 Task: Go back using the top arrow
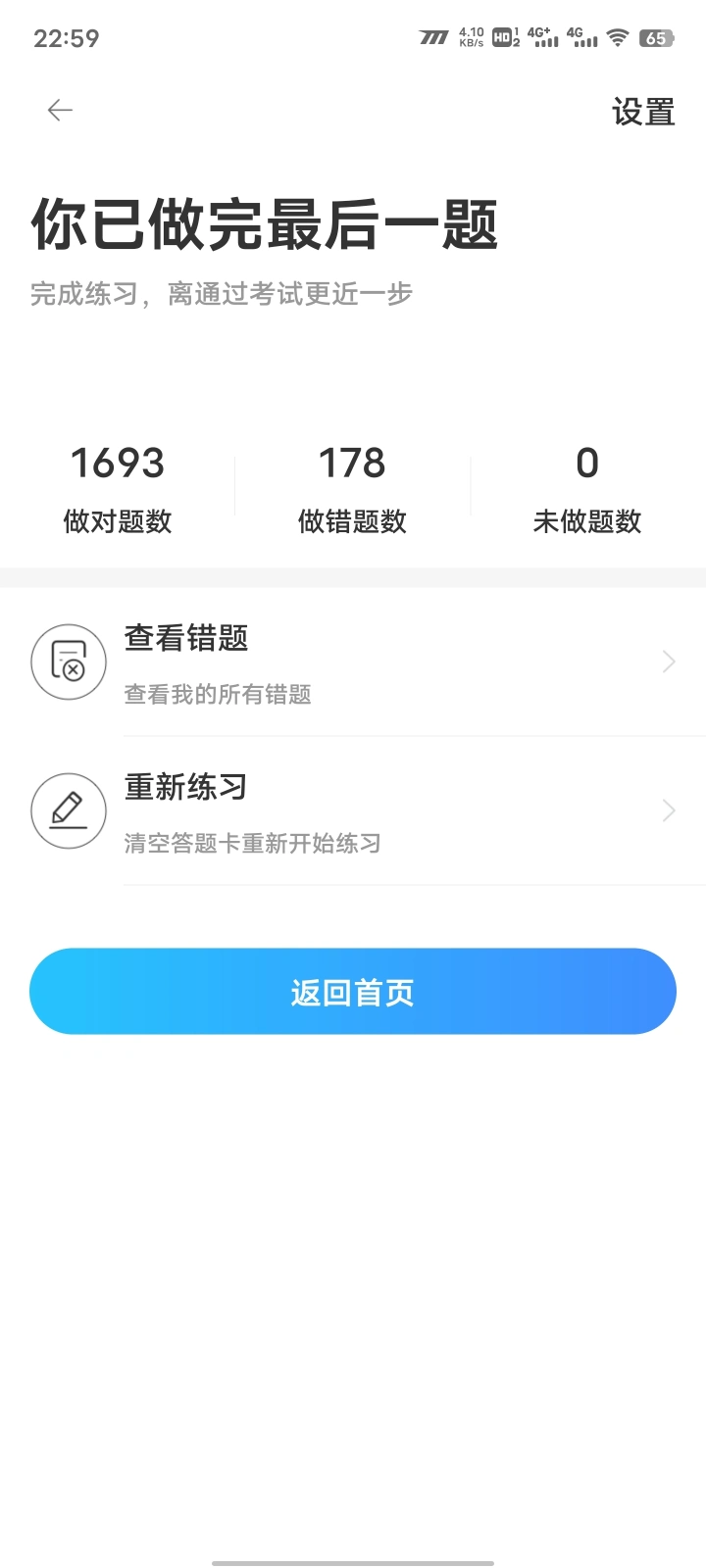(60, 111)
